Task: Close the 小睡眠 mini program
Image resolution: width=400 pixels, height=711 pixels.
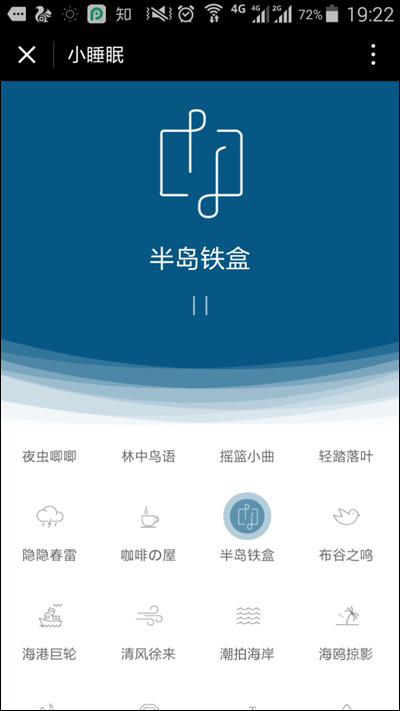Action: (27, 55)
